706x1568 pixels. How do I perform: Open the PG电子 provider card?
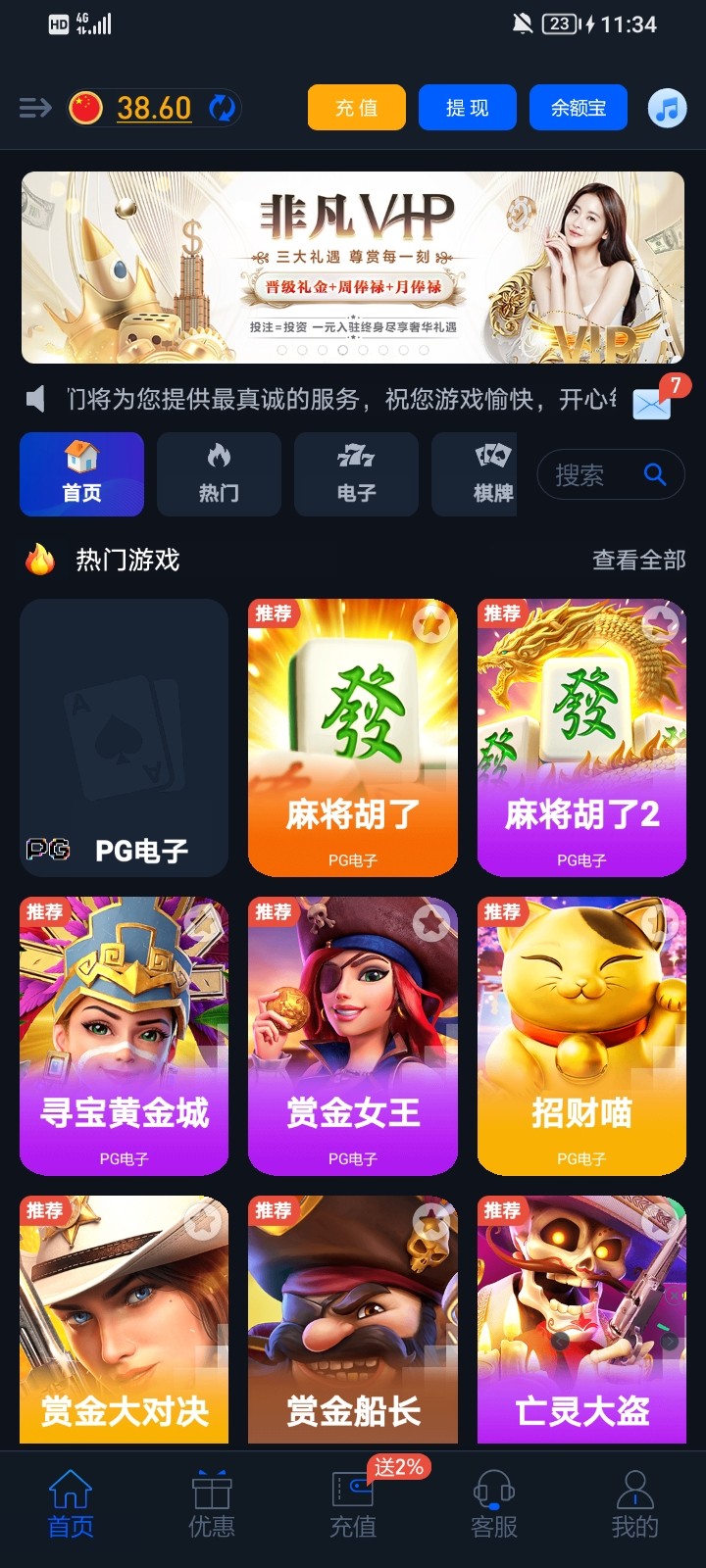[124, 737]
